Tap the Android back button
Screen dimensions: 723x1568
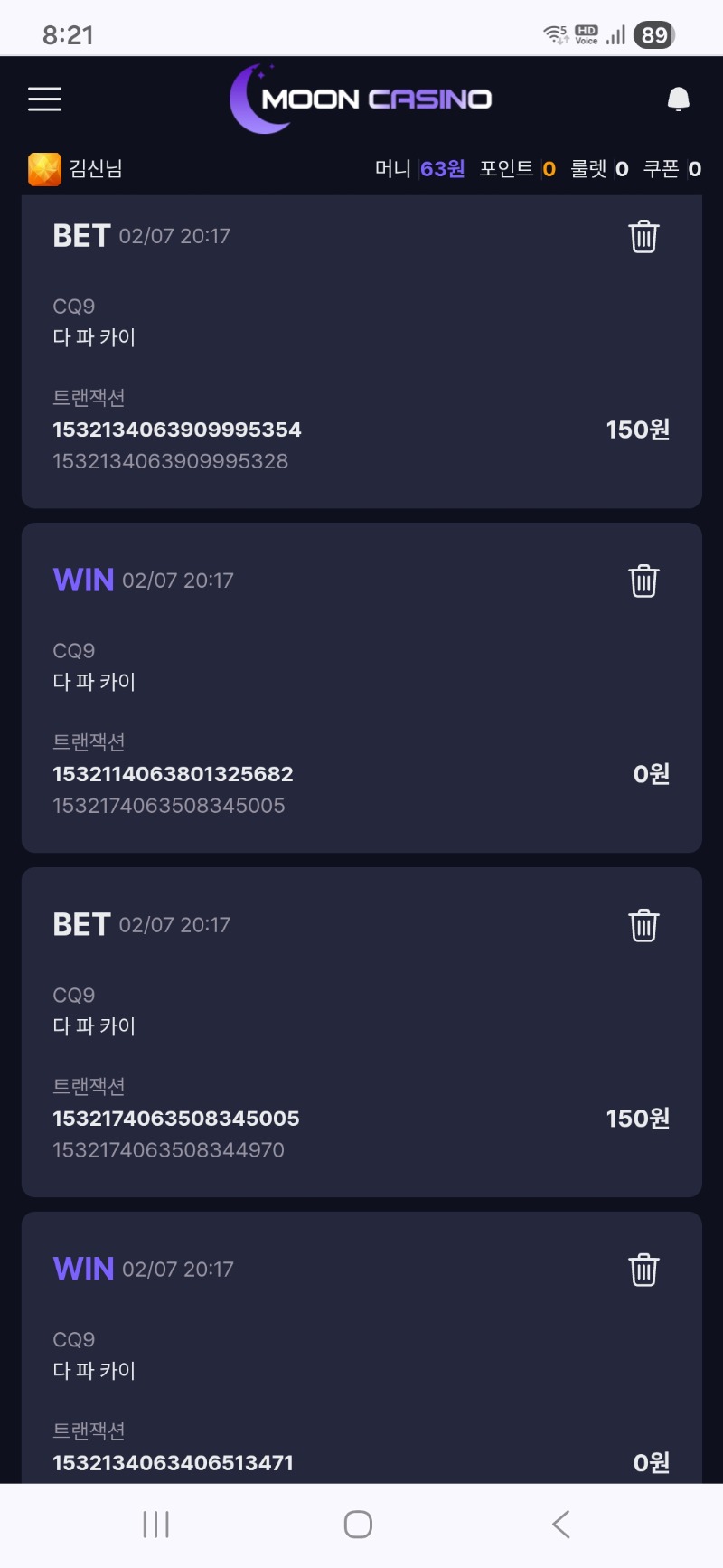coord(560,1524)
